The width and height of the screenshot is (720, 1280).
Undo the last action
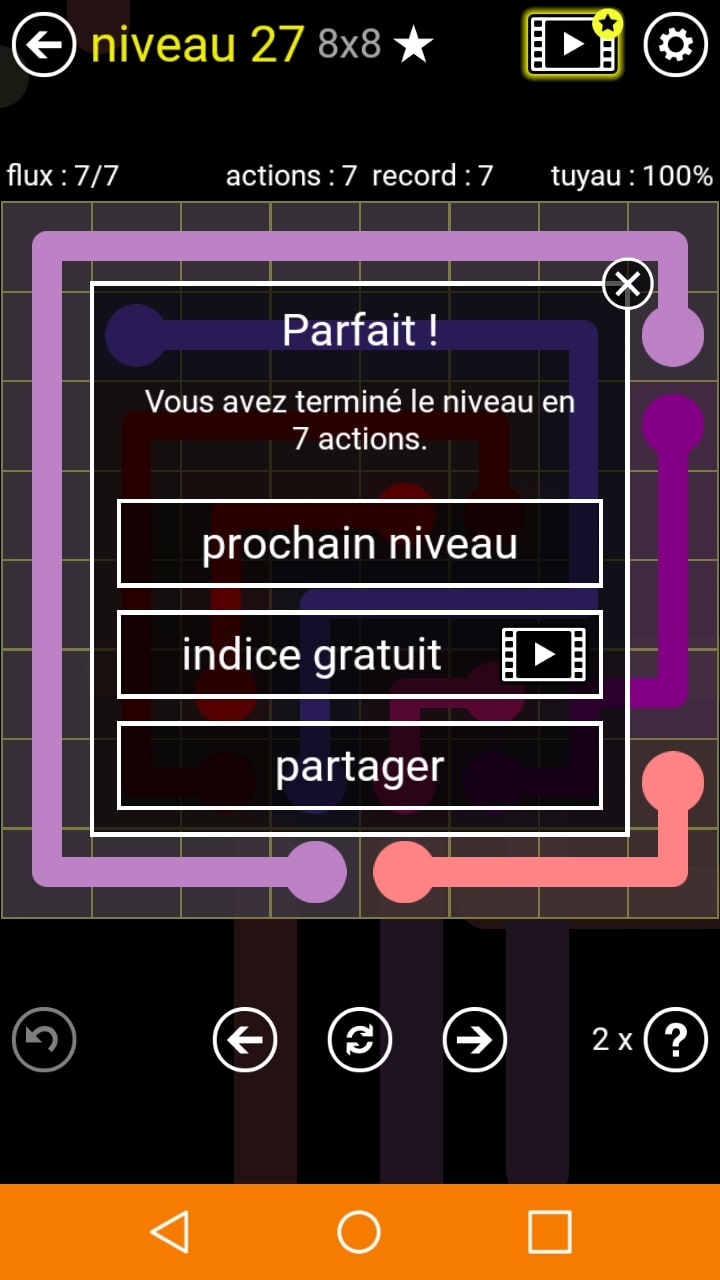pos(44,1040)
